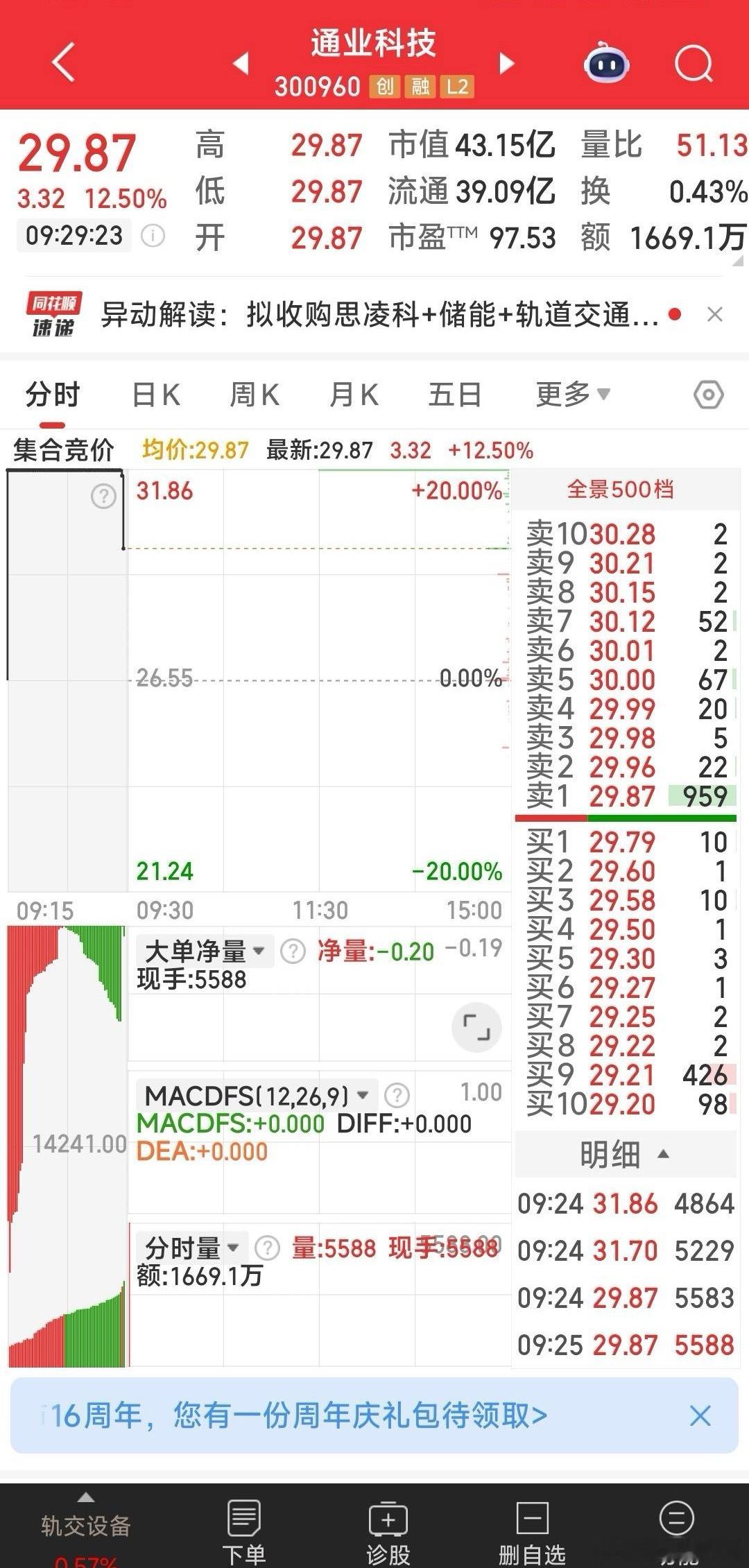Dismiss the 异动解读 news banner
Screen dimensions: 749x1568
click(x=716, y=314)
